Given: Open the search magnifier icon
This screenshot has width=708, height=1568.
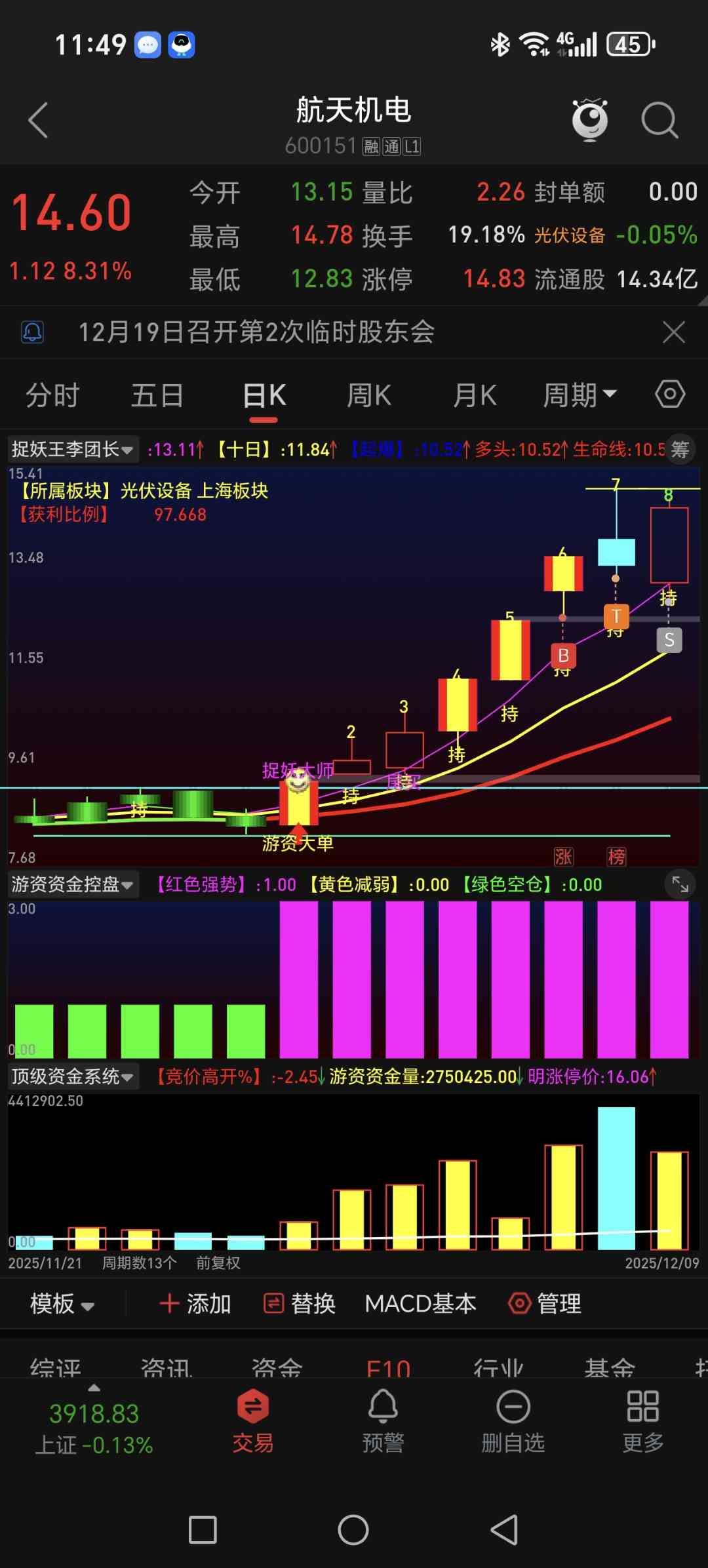Looking at the screenshot, I should point(658,121).
